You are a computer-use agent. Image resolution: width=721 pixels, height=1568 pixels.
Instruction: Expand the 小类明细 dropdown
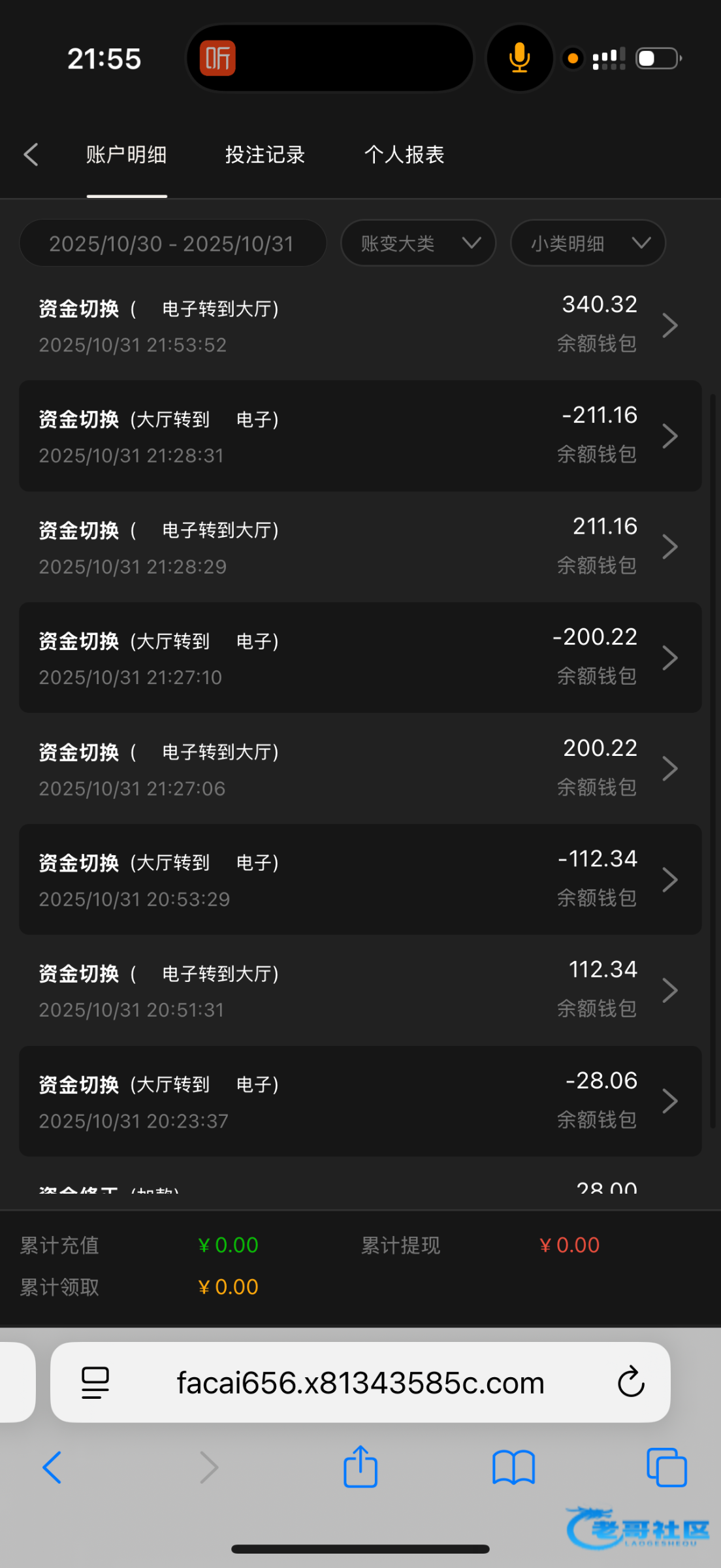tap(588, 244)
